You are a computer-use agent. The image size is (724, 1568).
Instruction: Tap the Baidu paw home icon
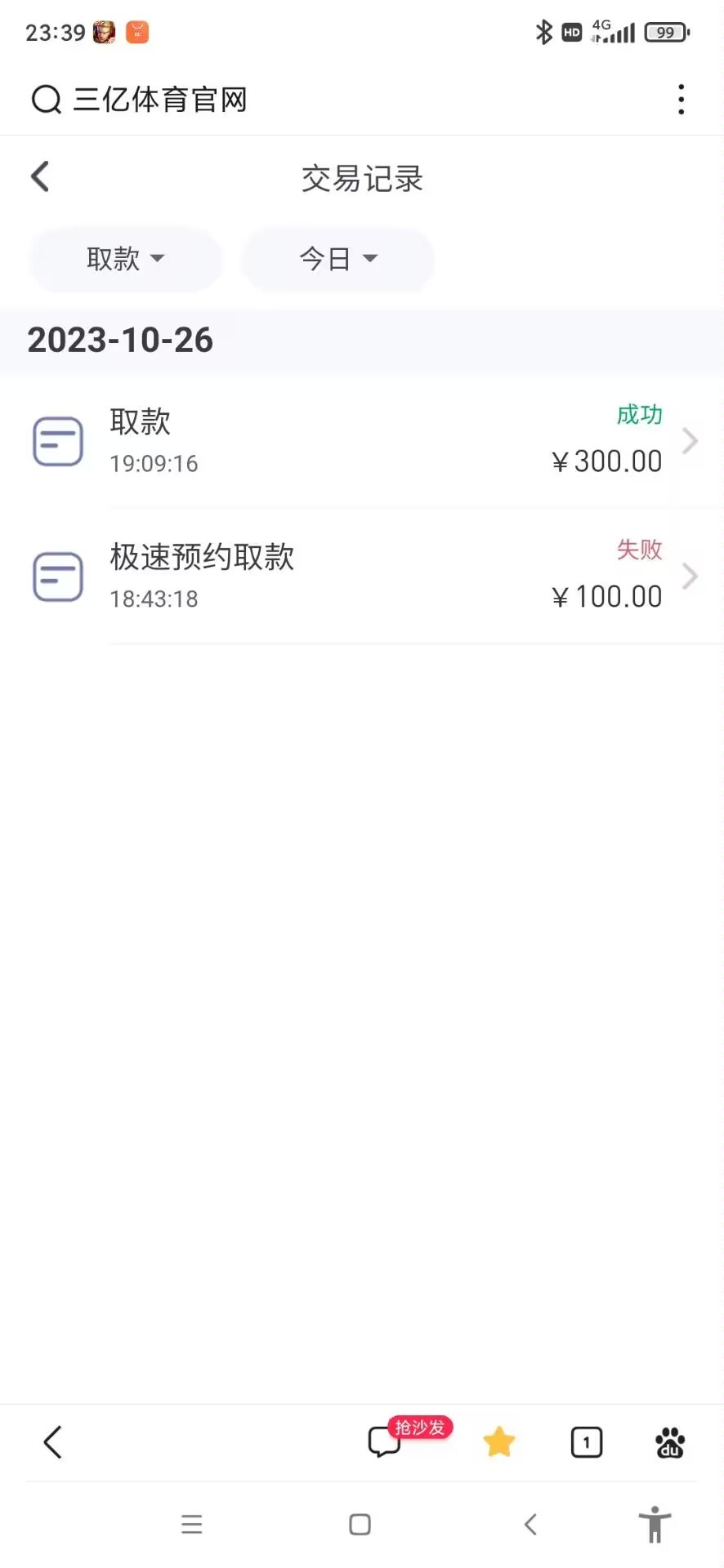pyautogui.click(x=670, y=1442)
